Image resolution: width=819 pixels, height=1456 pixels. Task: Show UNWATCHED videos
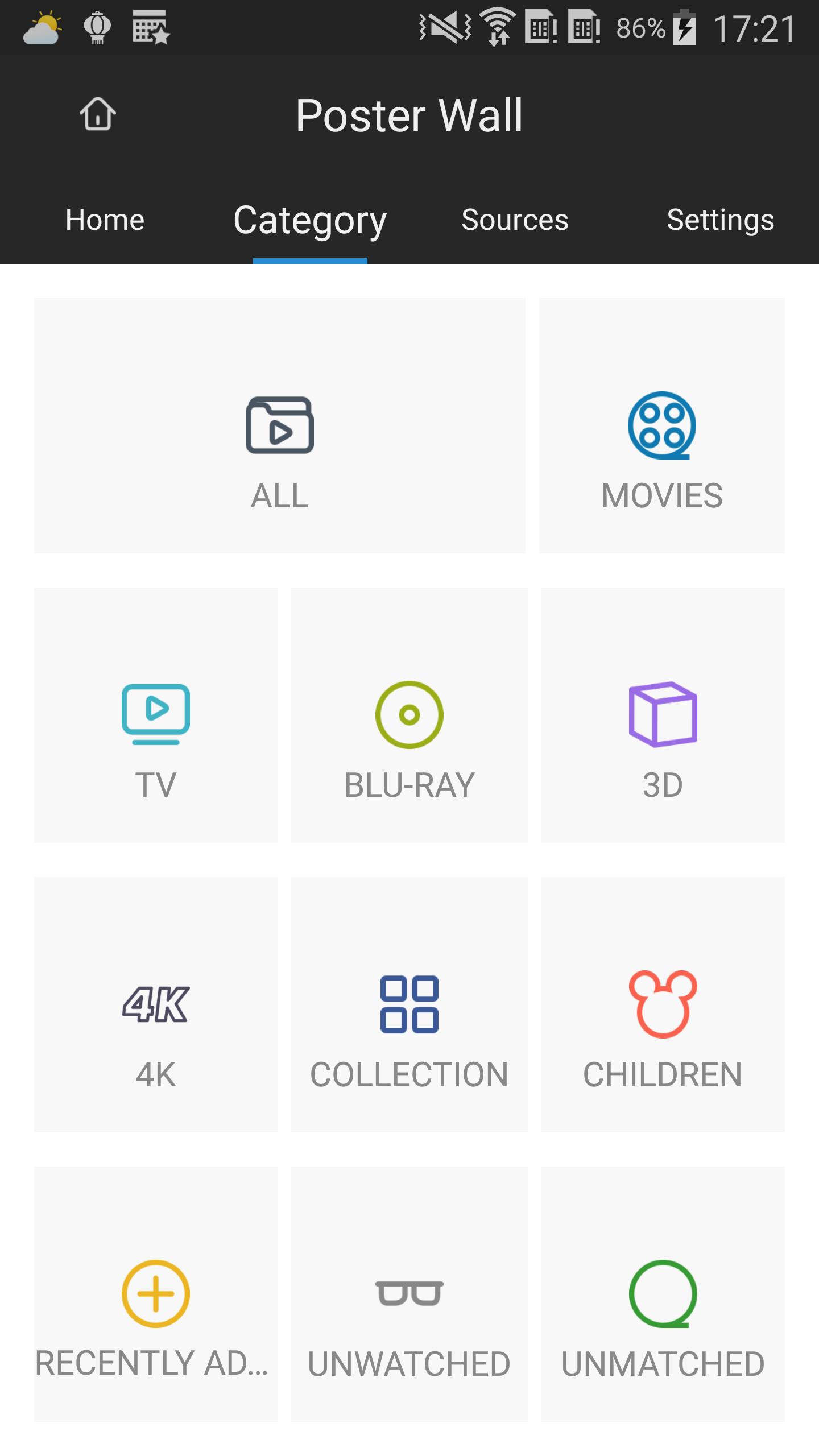click(x=409, y=1294)
